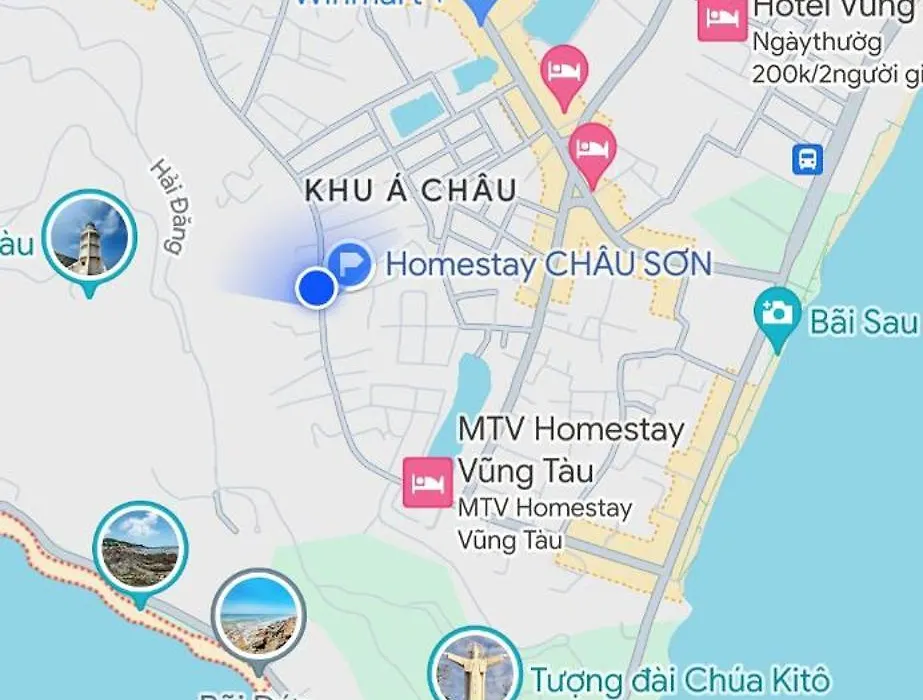Open the Hotel Vung lodging pin
Screen dimensions: 923x700
click(722, 17)
